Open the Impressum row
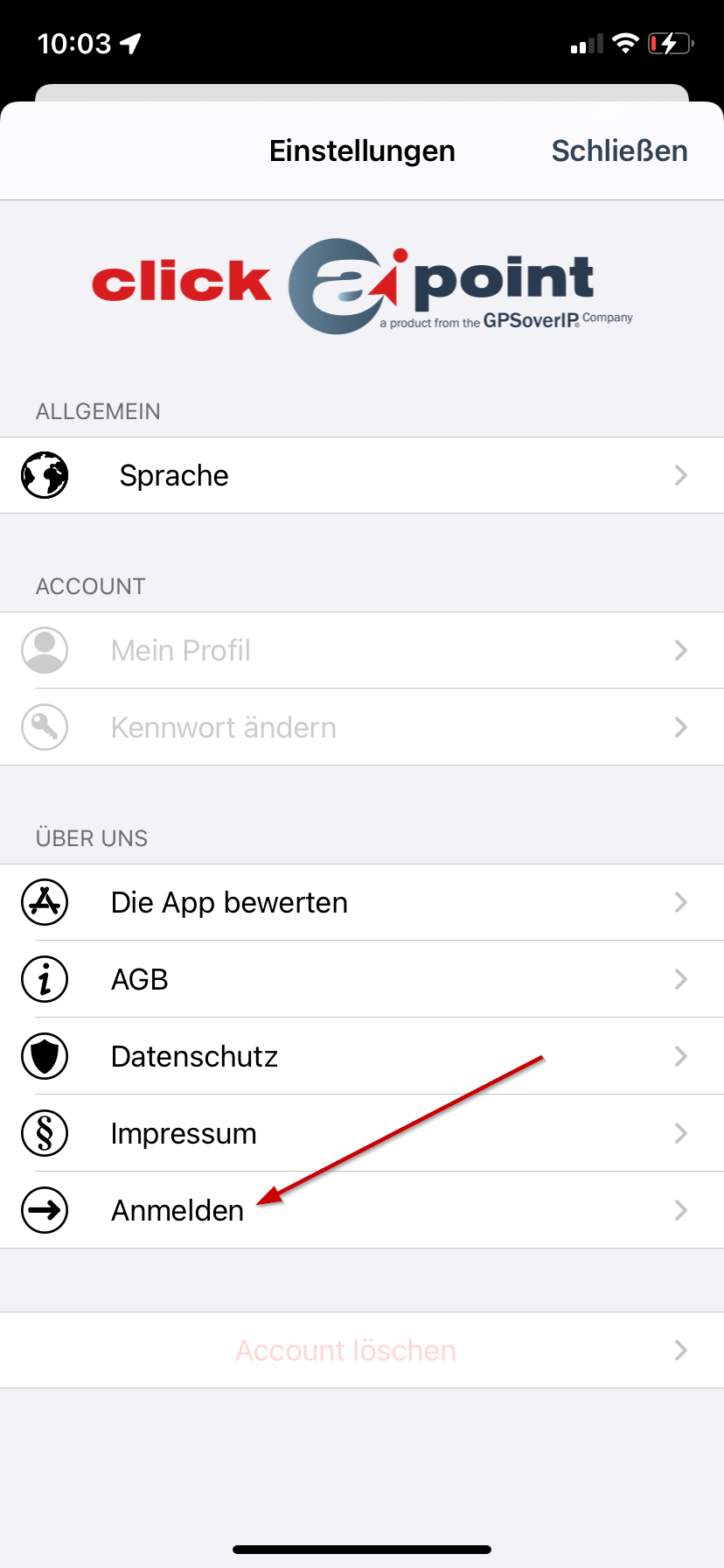 [362, 1133]
